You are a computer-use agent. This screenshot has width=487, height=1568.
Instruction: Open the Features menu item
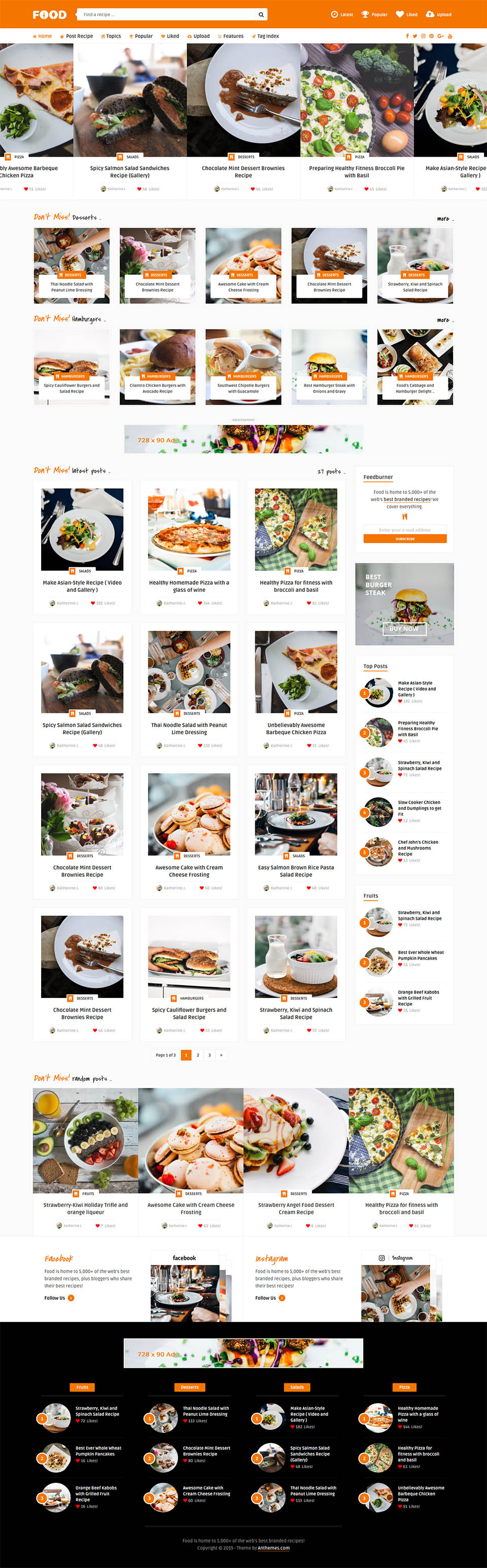coord(231,37)
